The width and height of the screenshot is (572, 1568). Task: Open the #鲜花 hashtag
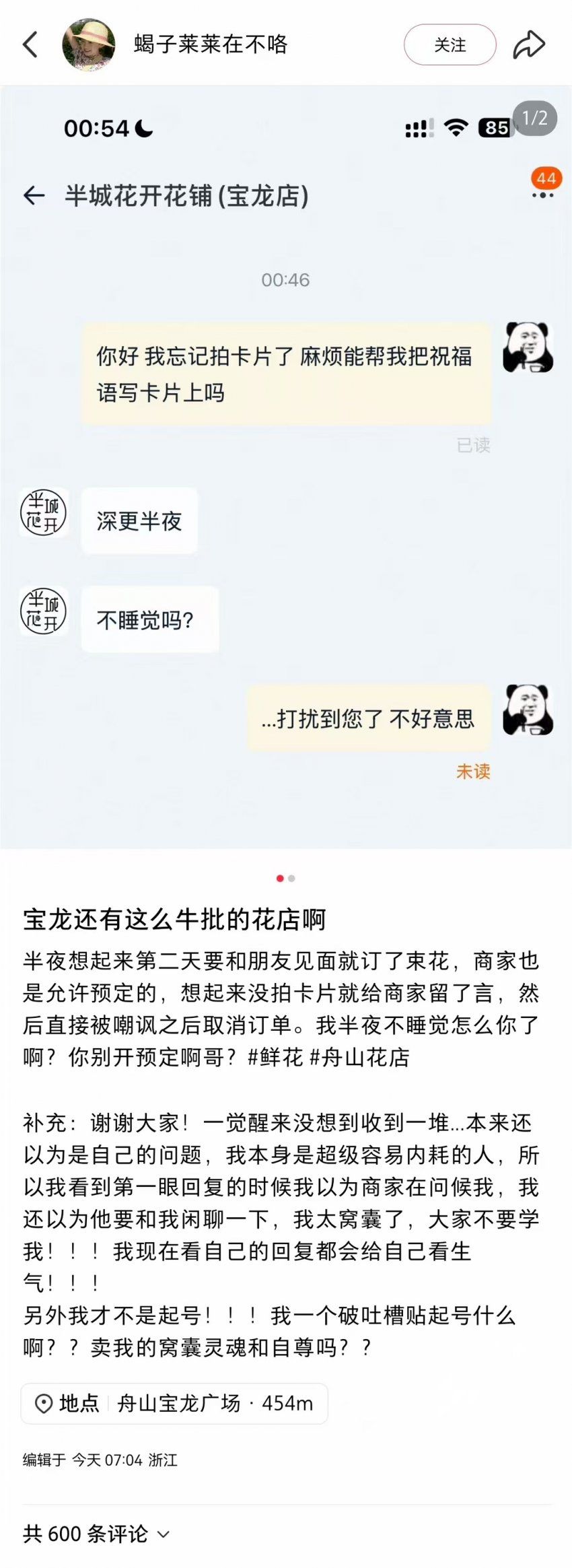276,1057
